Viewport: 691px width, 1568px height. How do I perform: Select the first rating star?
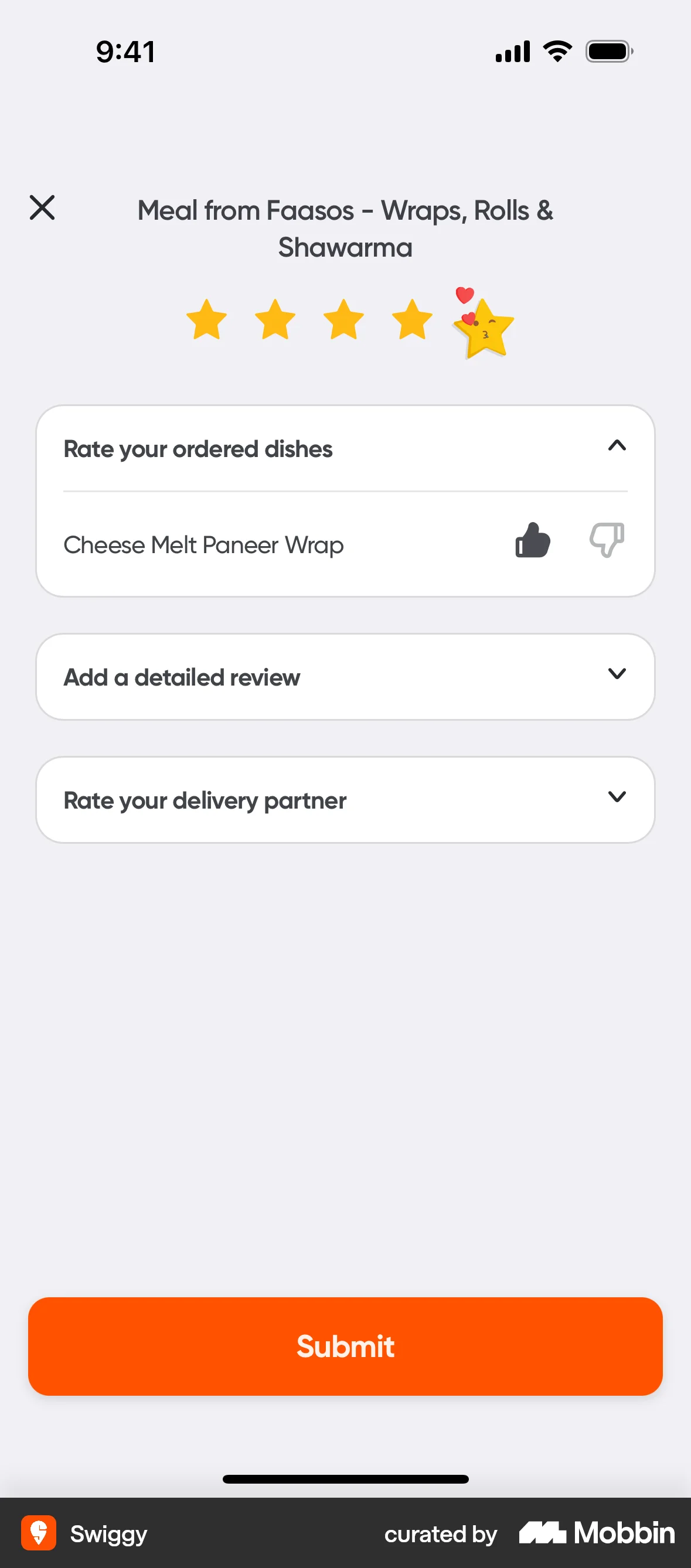[x=207, y=319]
